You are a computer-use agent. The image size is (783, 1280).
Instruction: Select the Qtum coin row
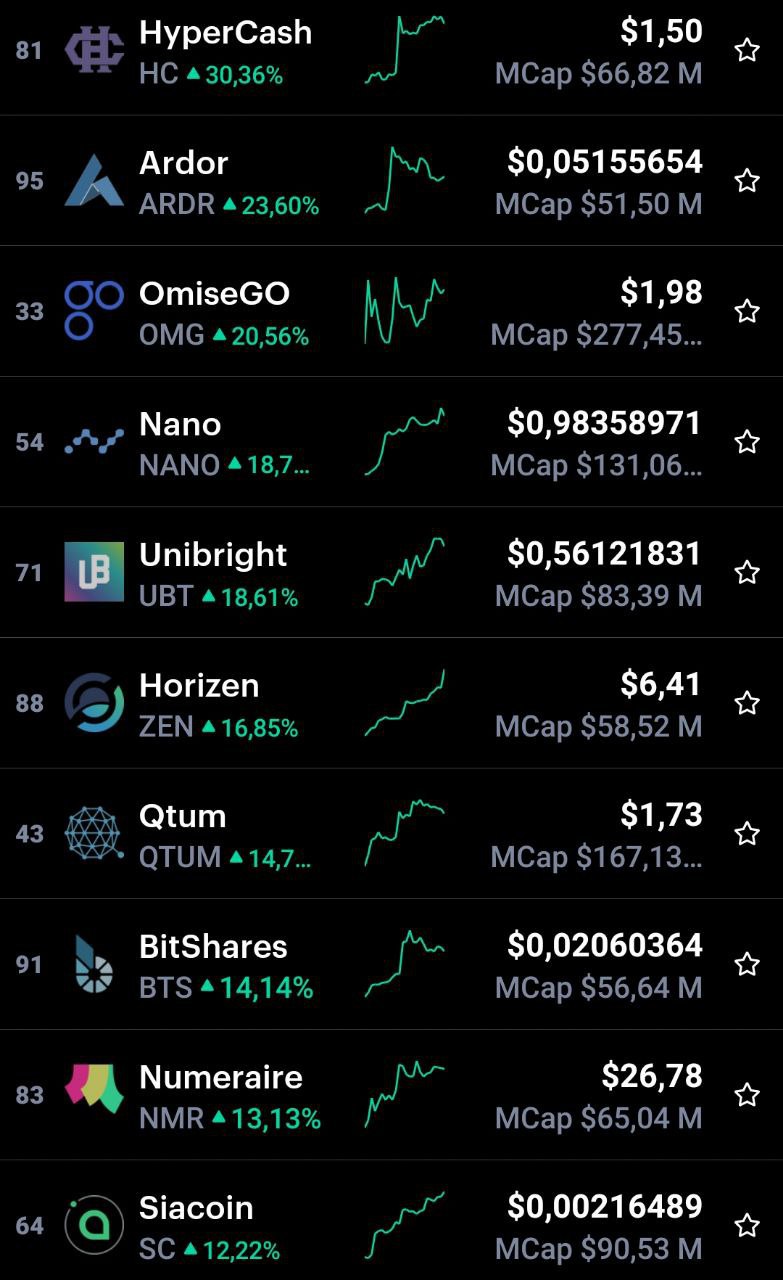pos(391,834)
